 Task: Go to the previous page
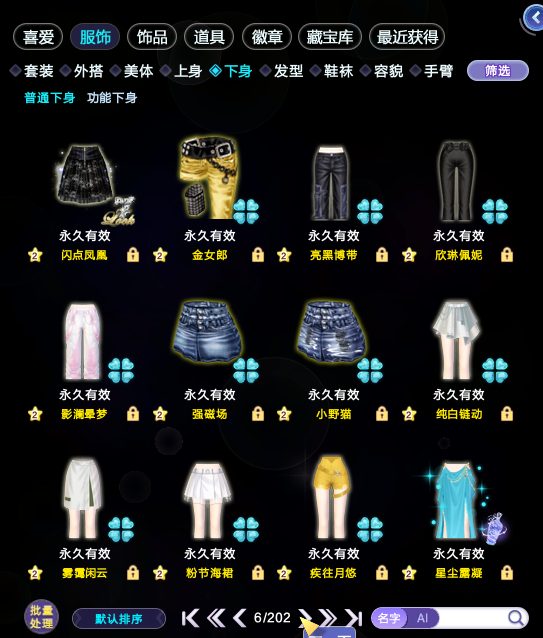click(x=240, y=618)
